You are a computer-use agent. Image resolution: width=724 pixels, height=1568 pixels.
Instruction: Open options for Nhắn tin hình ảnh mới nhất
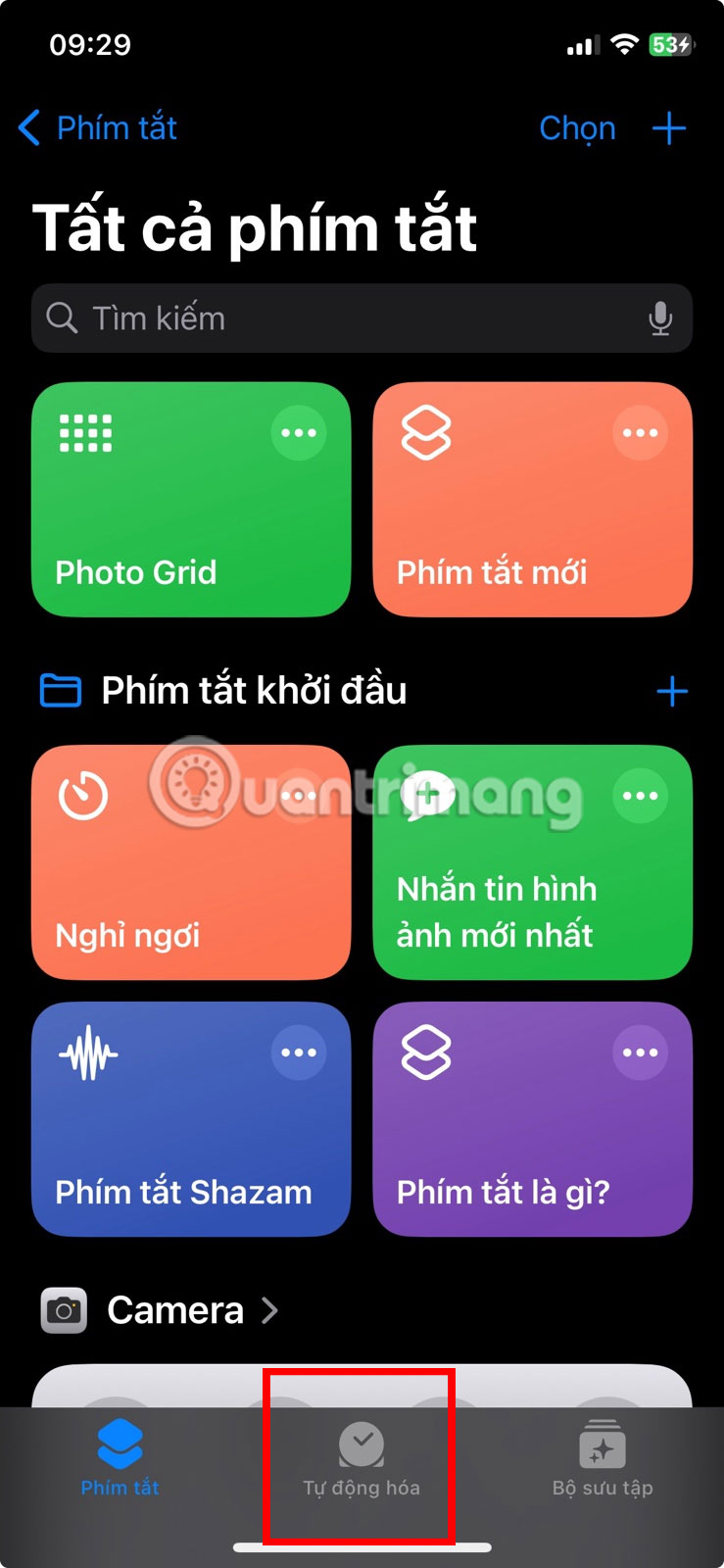click(x=641, y=796)
